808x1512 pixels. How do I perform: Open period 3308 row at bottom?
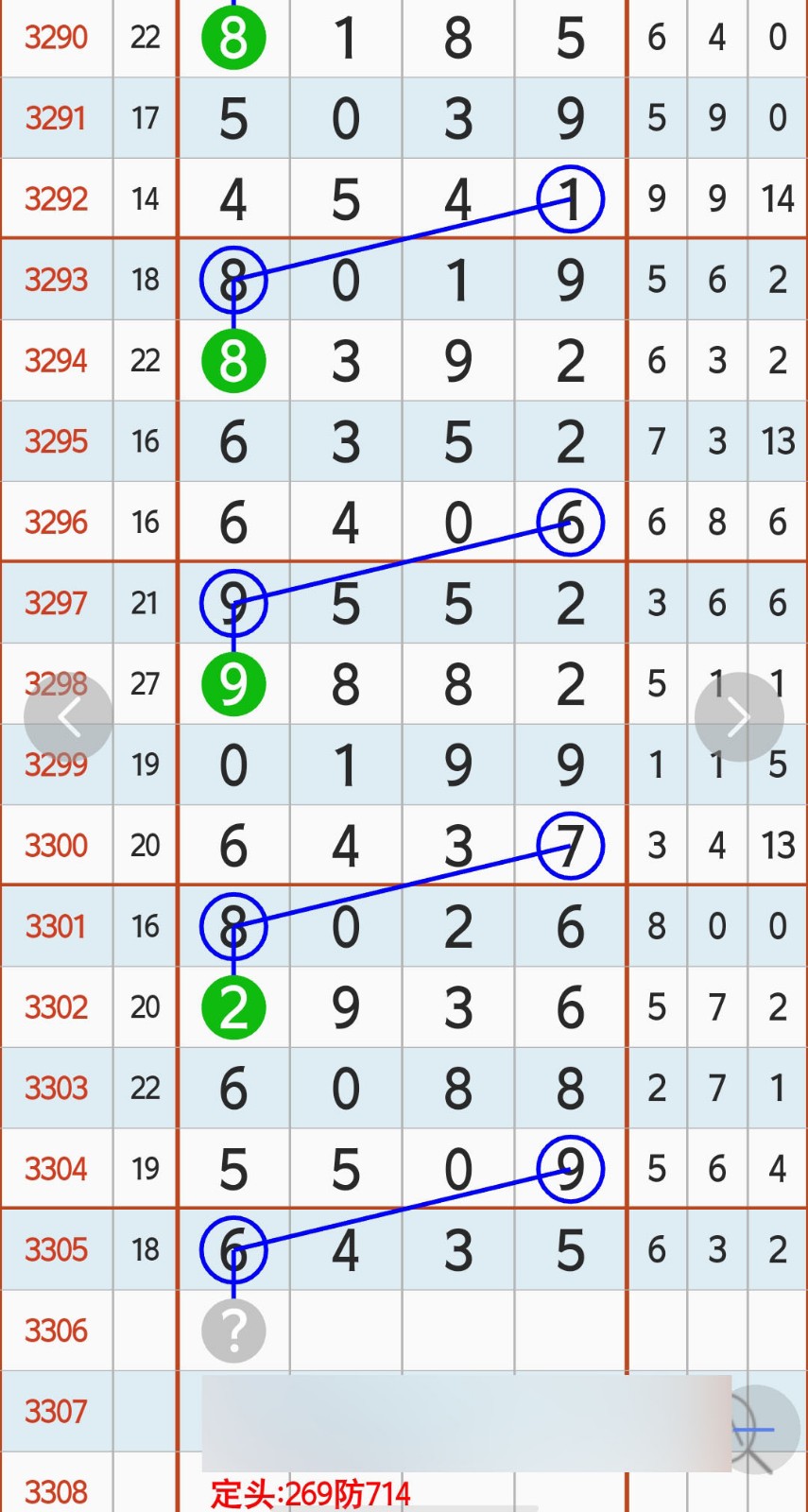[x=55, y=1491]
